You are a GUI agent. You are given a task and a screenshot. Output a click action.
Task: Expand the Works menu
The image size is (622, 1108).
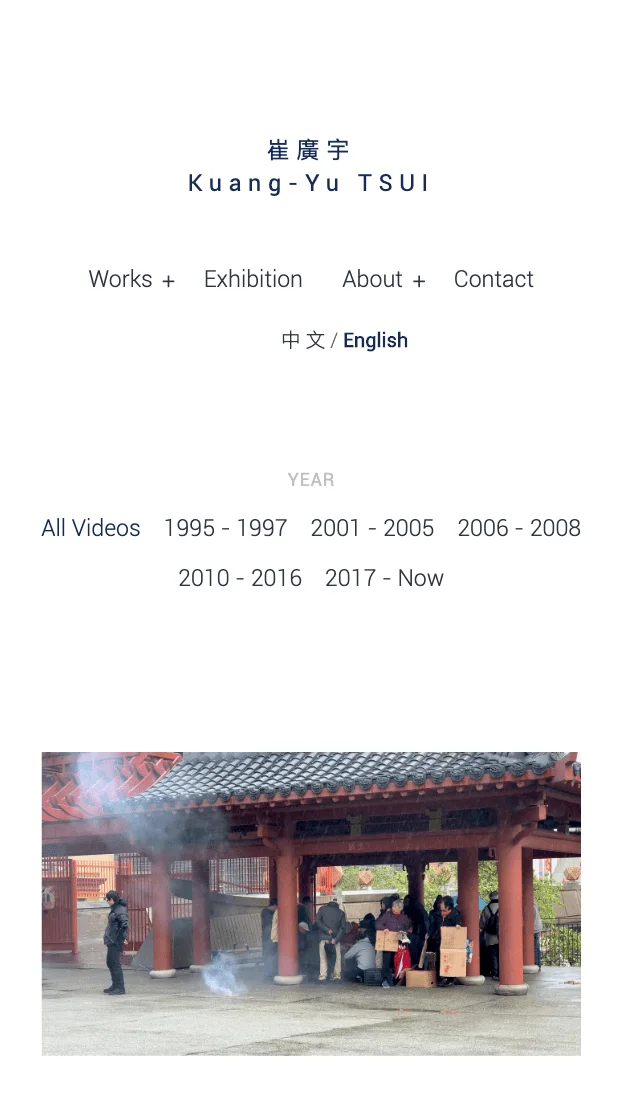point(131,280)
